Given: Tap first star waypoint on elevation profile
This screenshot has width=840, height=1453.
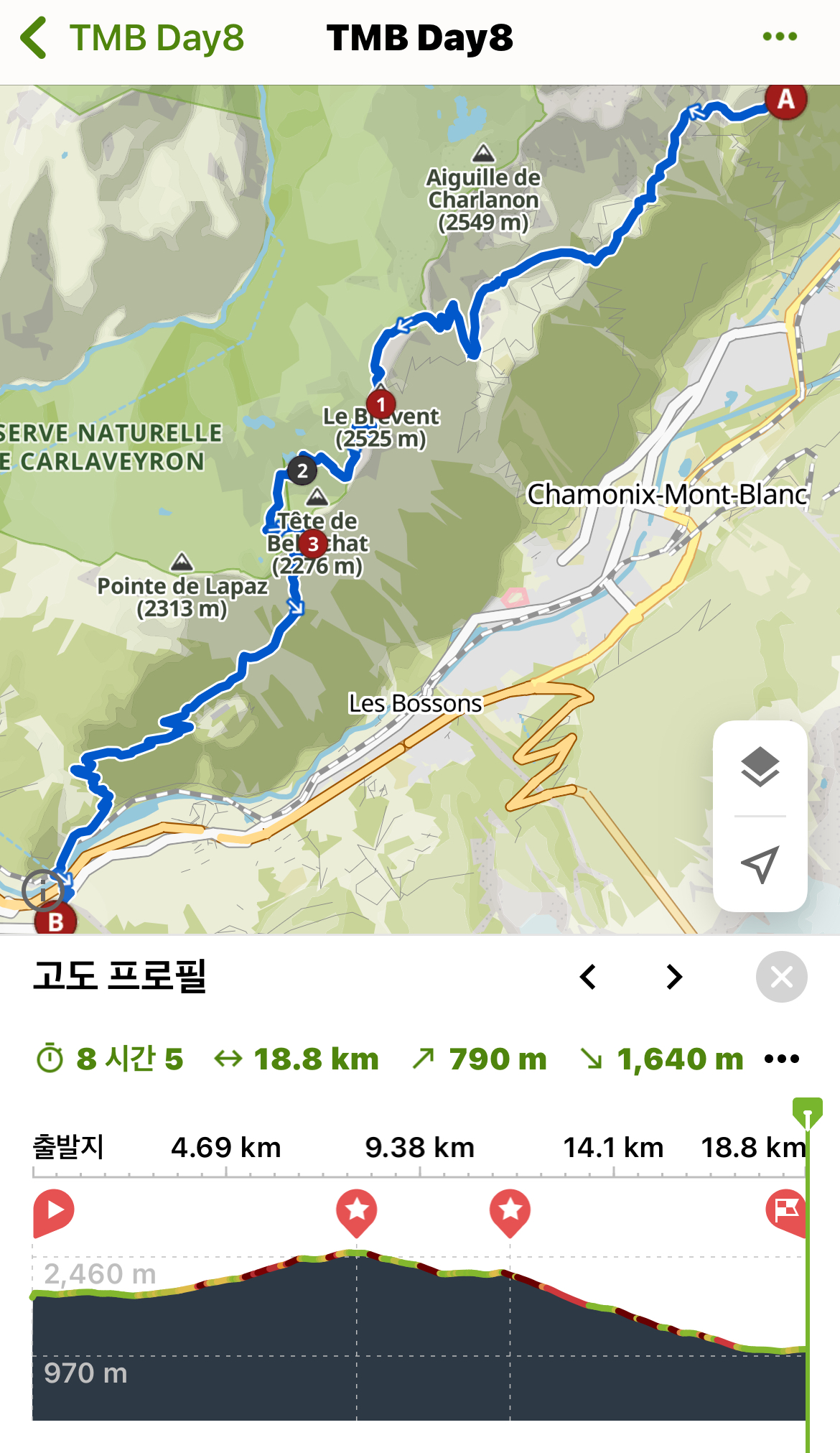Looking at the screenshot, I should [357, 1211].
